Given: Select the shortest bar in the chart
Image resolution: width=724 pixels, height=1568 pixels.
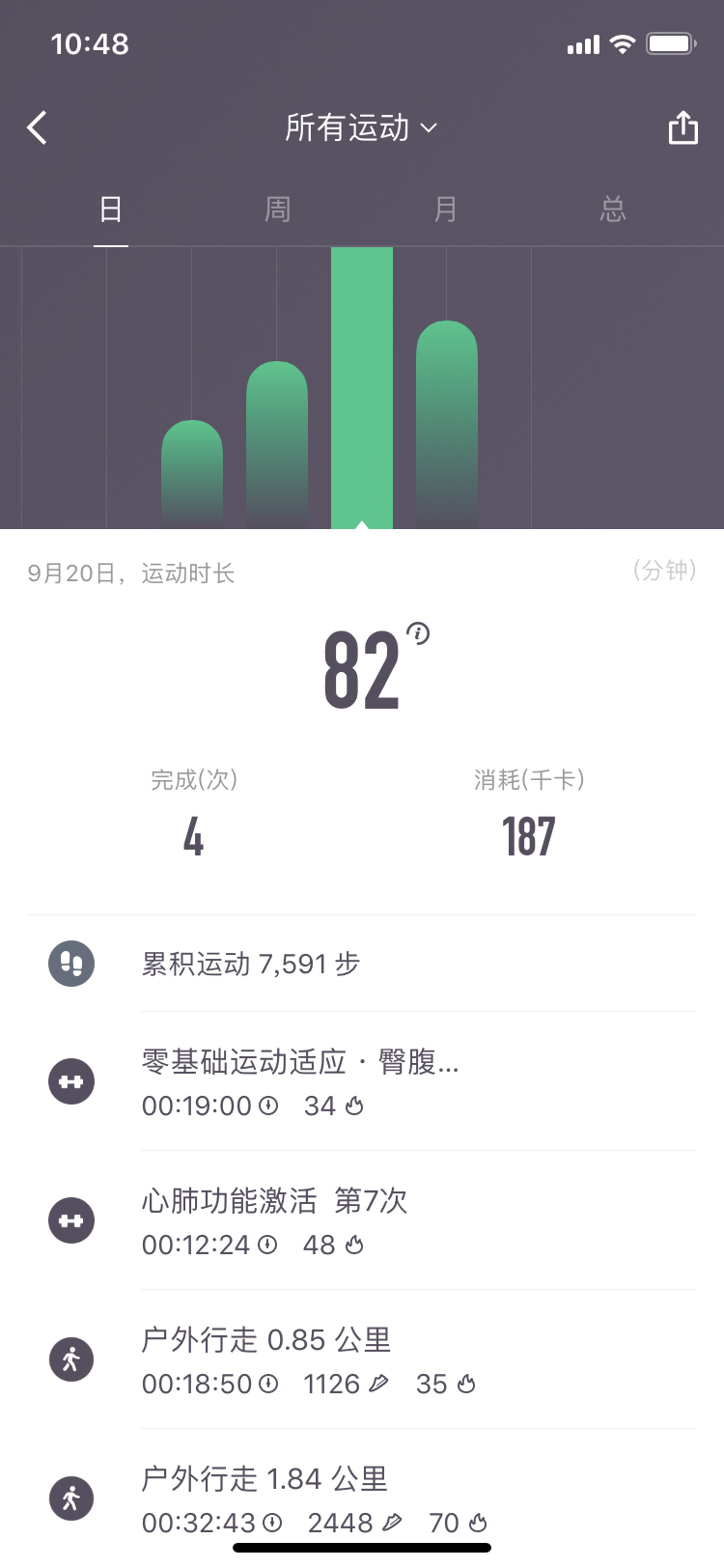Looking at the screenshot, I should (x=192, y=474).
